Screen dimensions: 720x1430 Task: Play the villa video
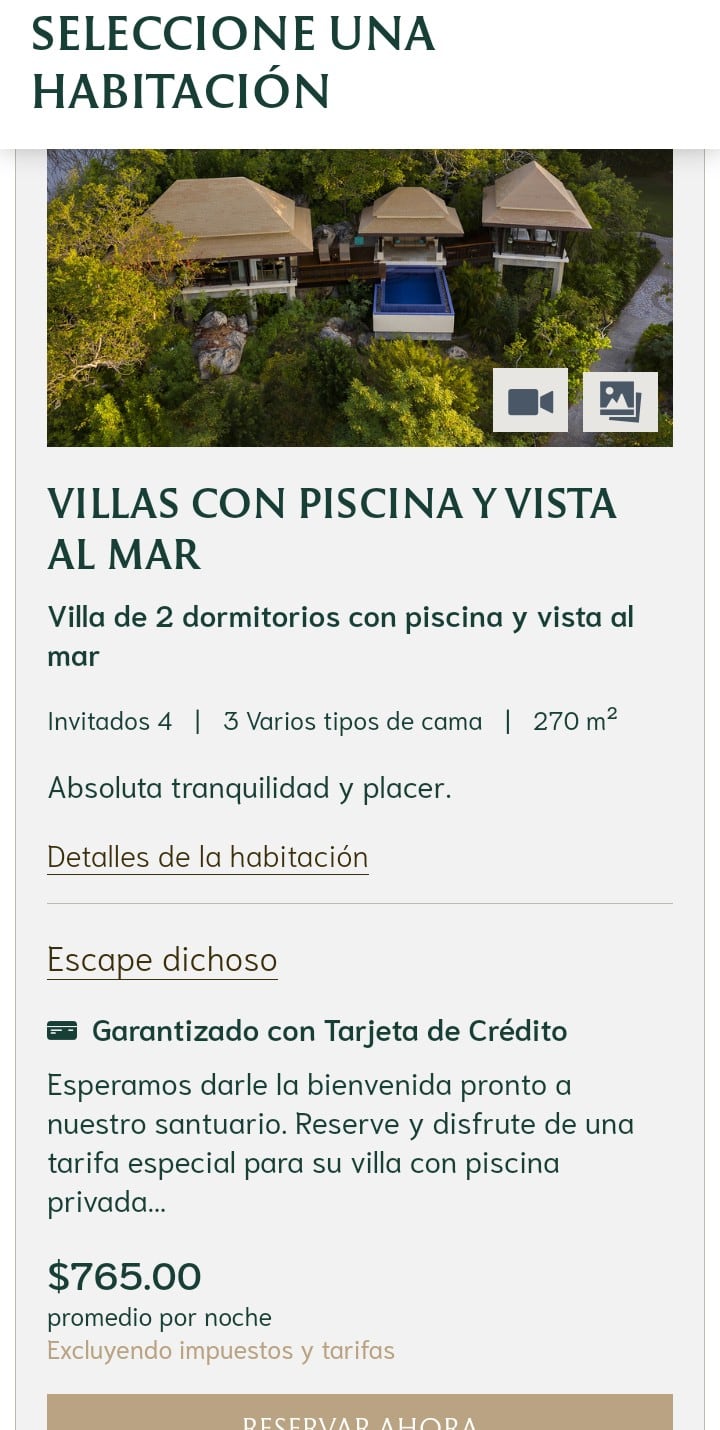click(x=530, y=401)
